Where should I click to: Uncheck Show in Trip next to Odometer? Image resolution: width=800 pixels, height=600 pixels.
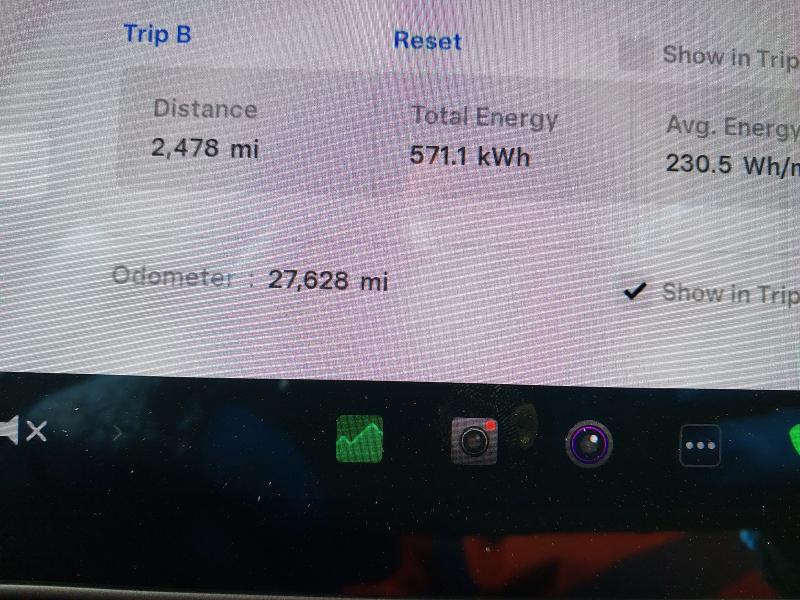pyautogui.click(x=633, y=291)
